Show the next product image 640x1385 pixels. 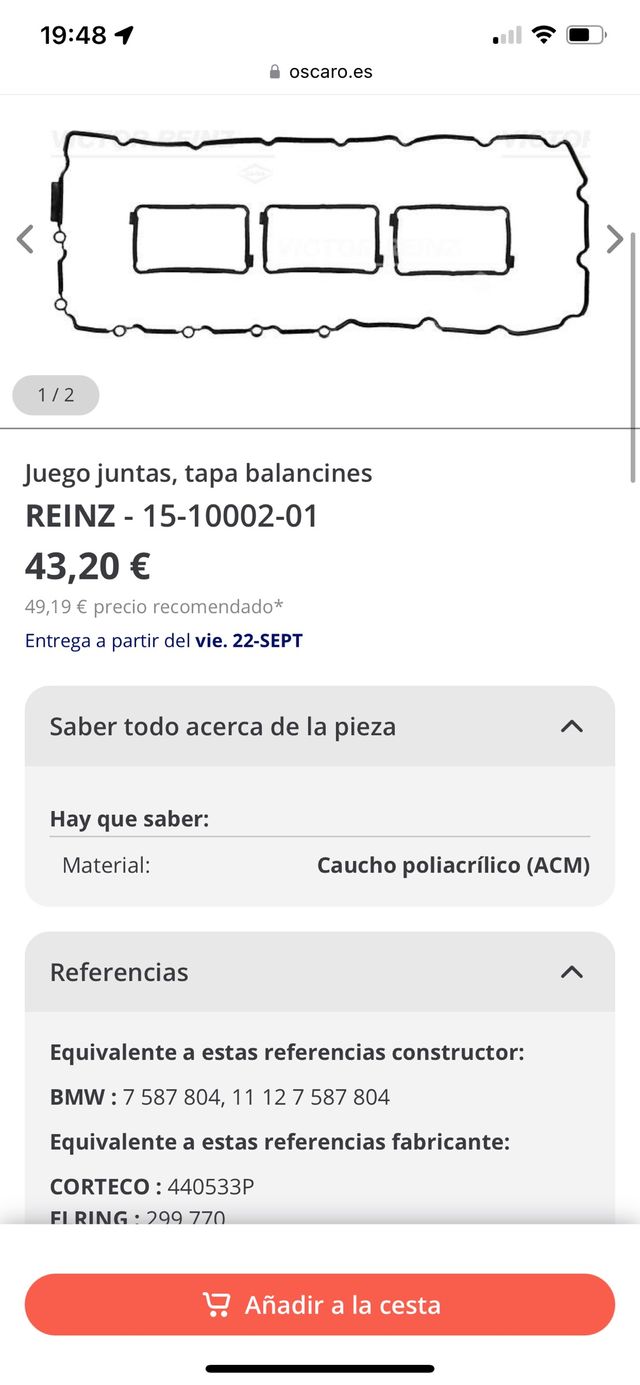[614, 239]
